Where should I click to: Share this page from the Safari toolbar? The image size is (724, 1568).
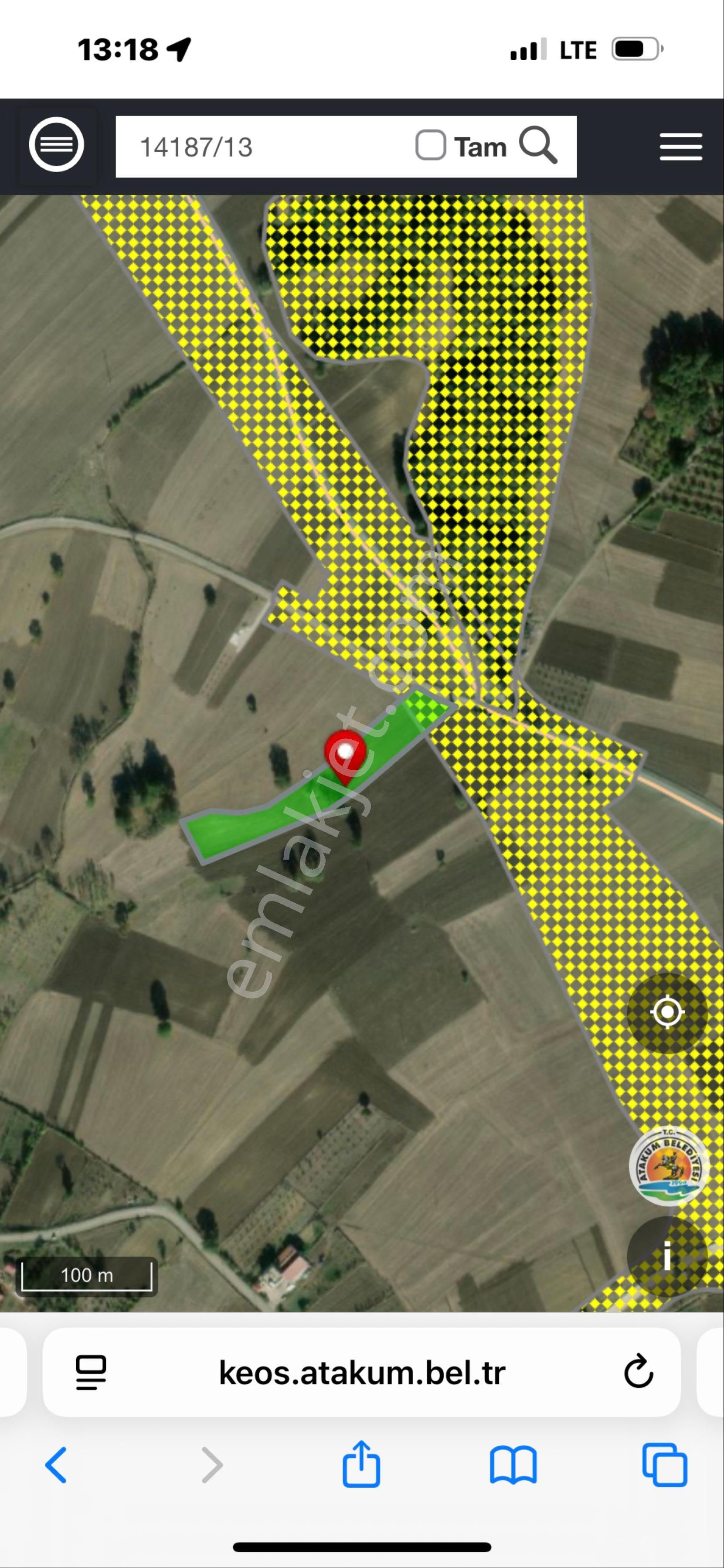coord(361,1465)
